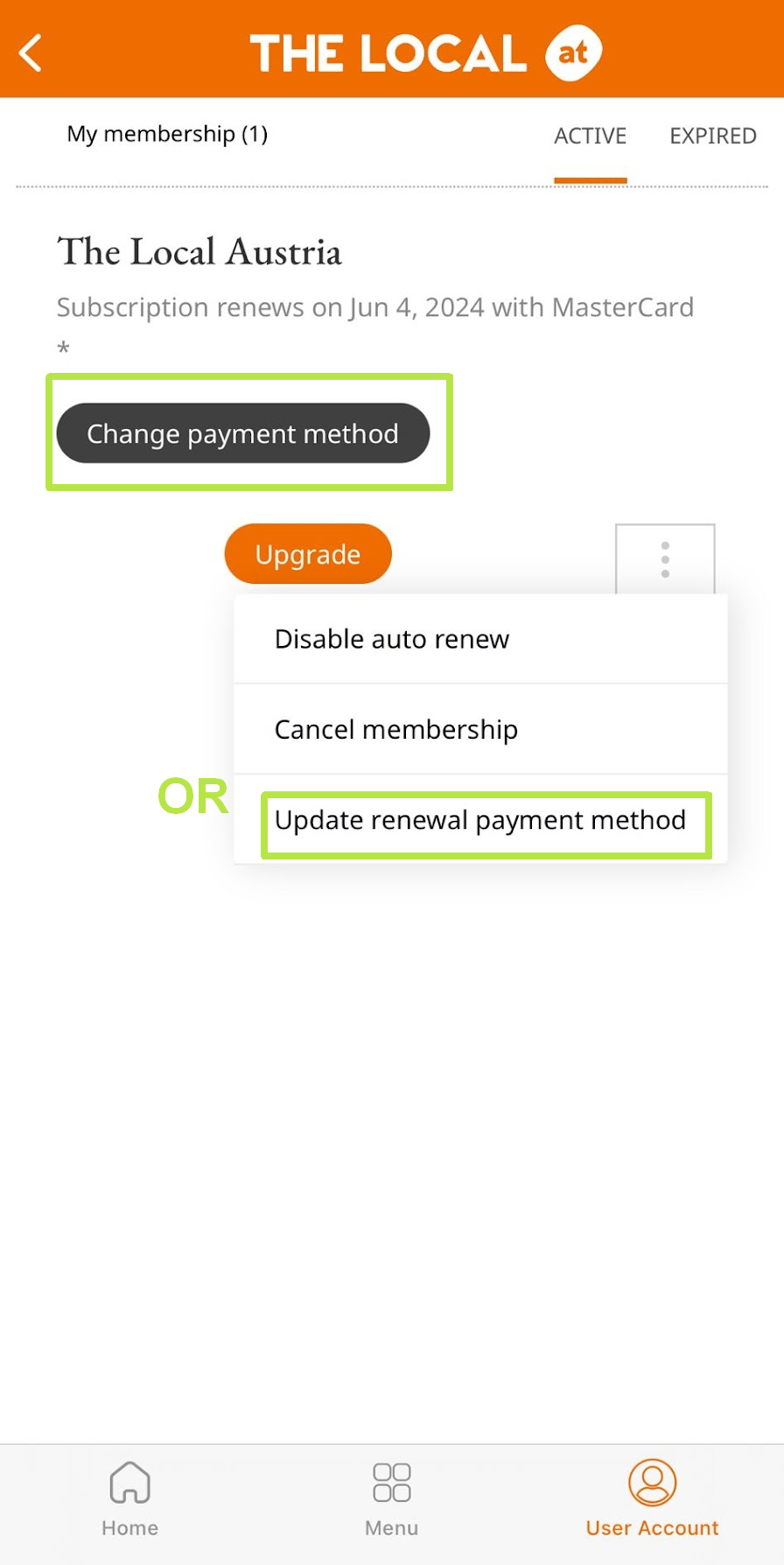This screenshot has width=784, height=1565.
Task: Upgrade the membership
Action: click(x=307, y=554)
